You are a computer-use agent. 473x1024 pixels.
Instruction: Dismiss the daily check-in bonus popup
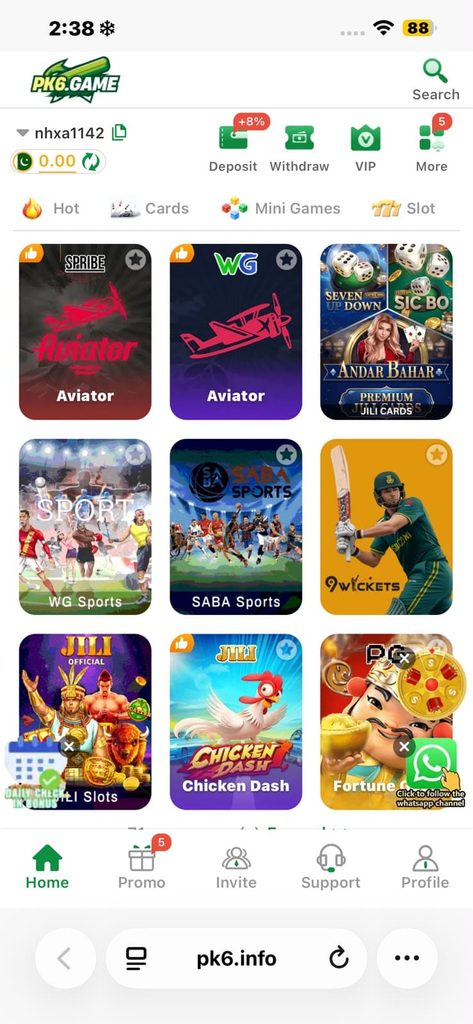(x=69, y=746)
